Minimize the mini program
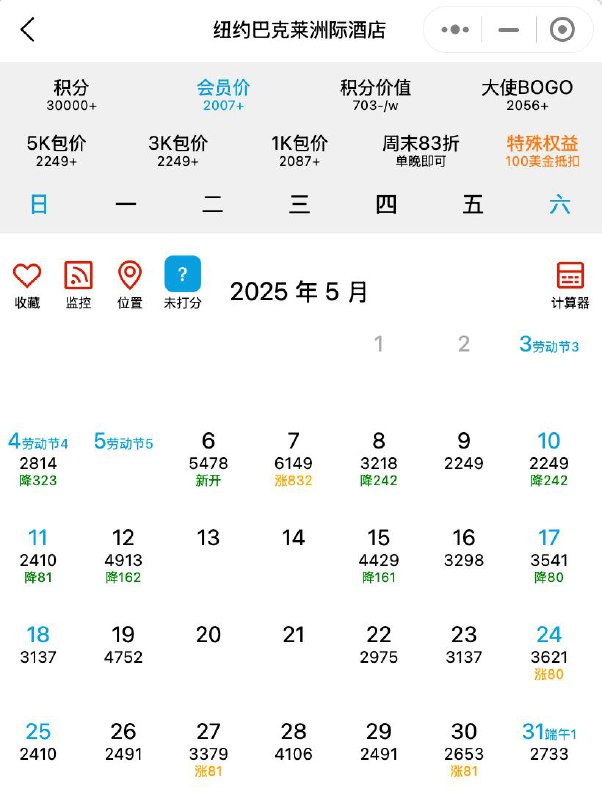Image resolution: width=602 pixels, height=800 pixels. pos(510,30)
